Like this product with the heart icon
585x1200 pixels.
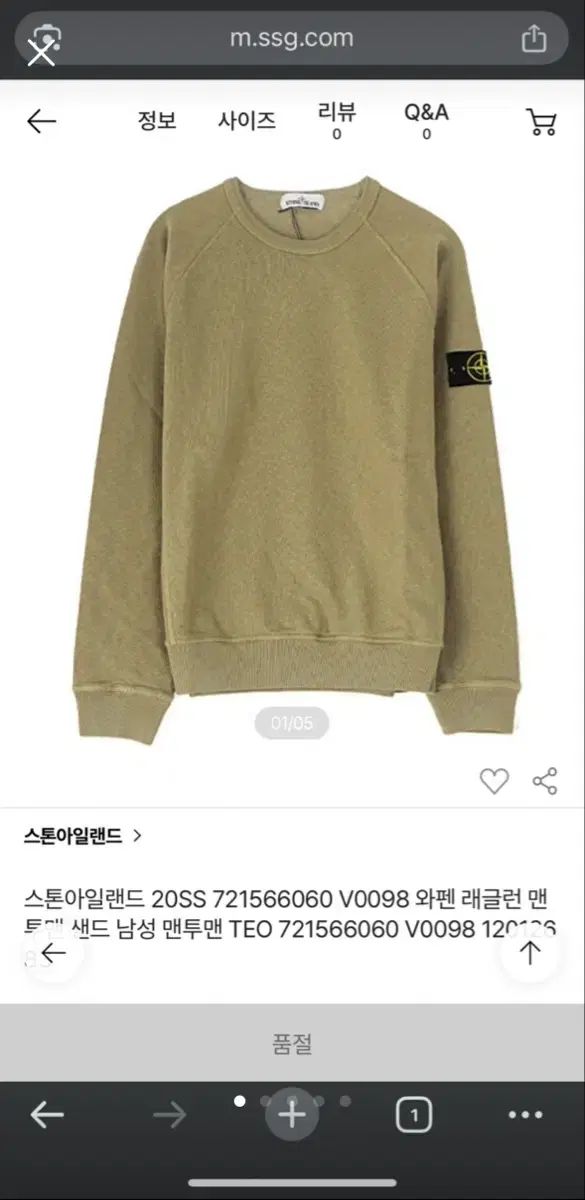pyautogui.click(x=494, y=781)
